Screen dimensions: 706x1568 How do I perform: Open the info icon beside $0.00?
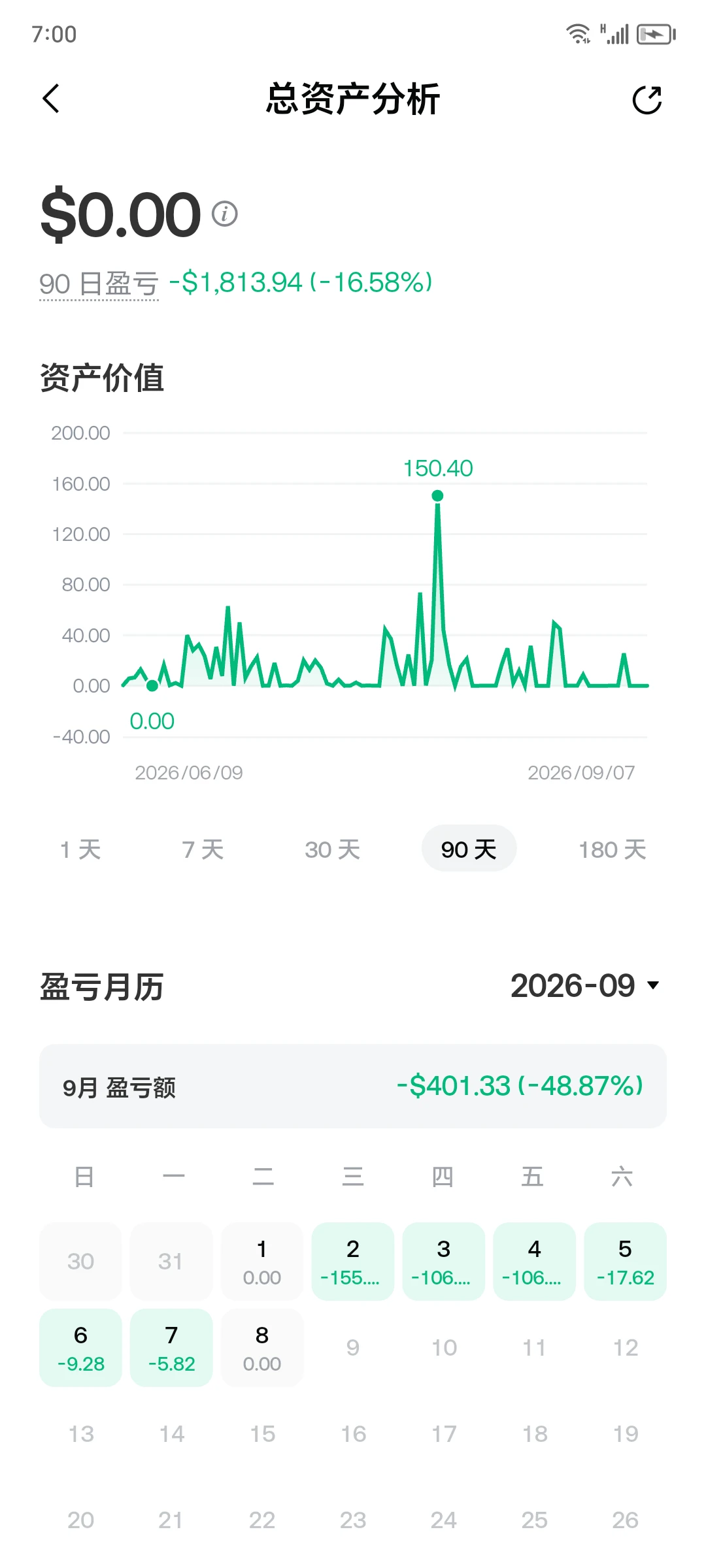click(225, 214)
